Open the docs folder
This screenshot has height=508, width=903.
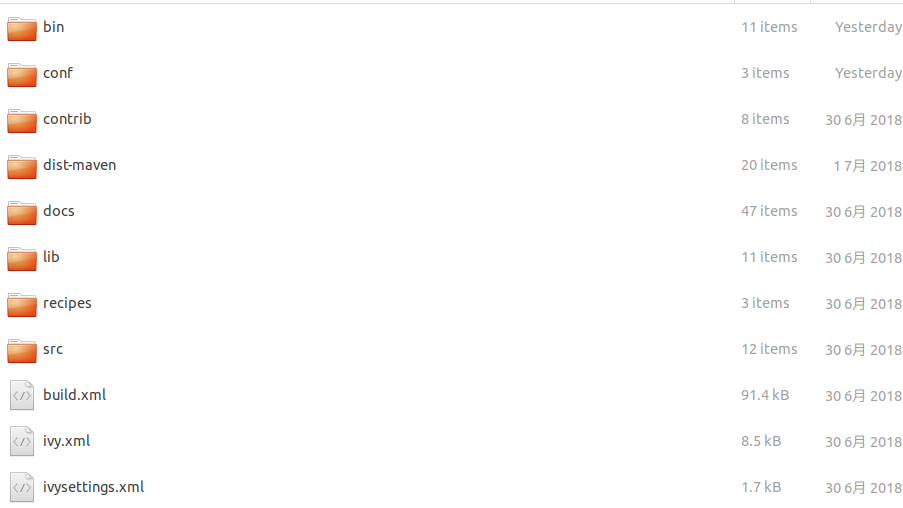58,211
